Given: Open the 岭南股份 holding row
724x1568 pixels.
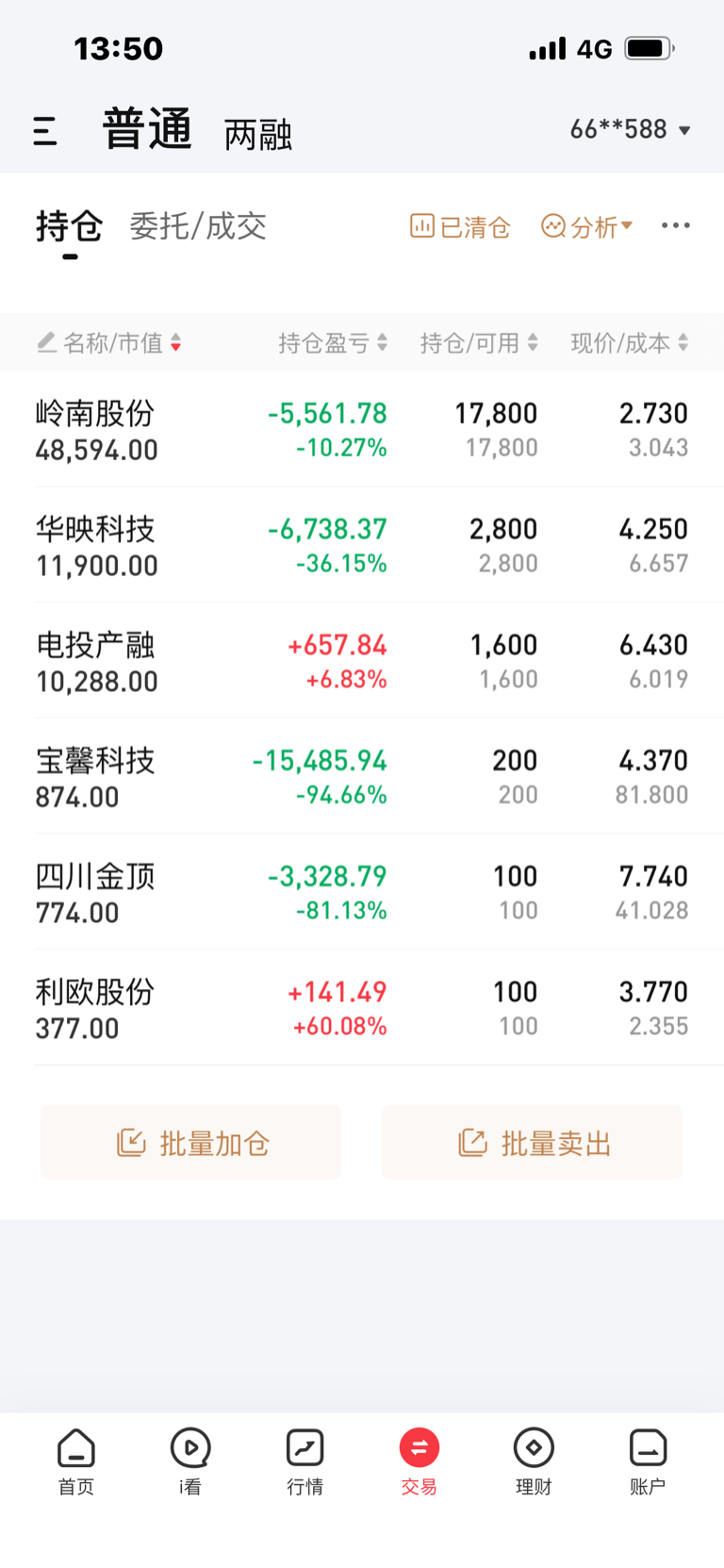Looking at the screenshot, I should tap(362, 430).
